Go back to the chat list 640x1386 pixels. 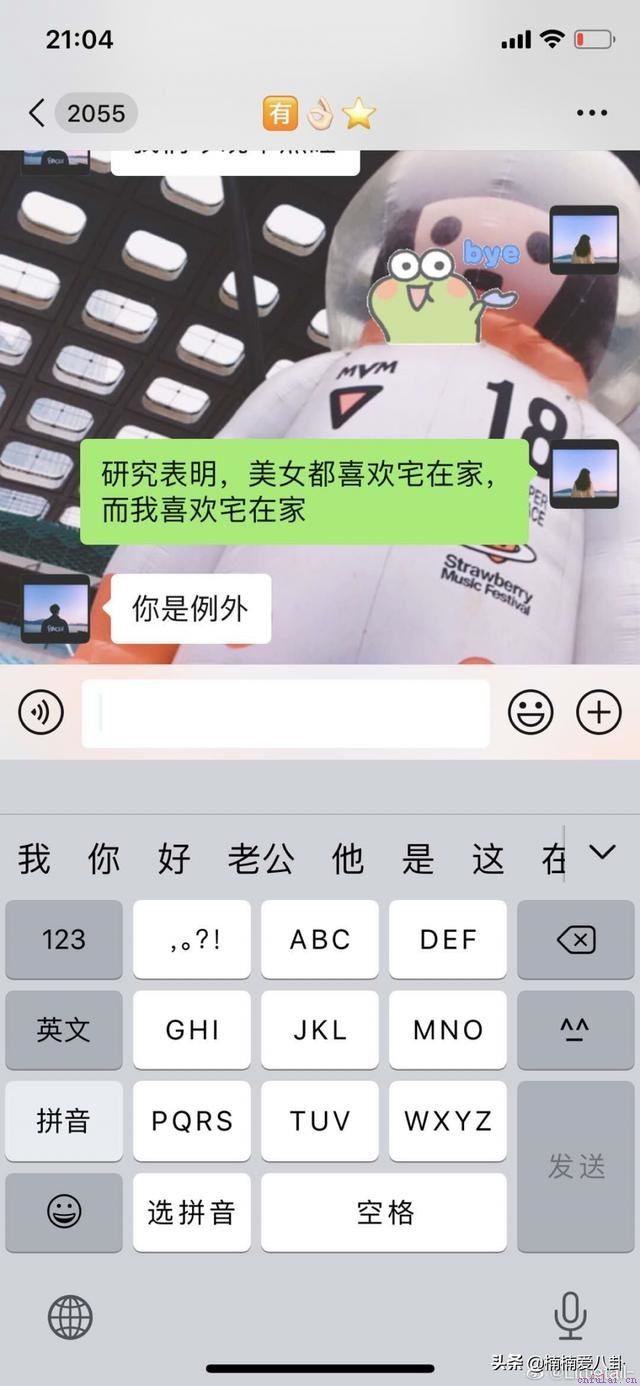coord(38,113)
